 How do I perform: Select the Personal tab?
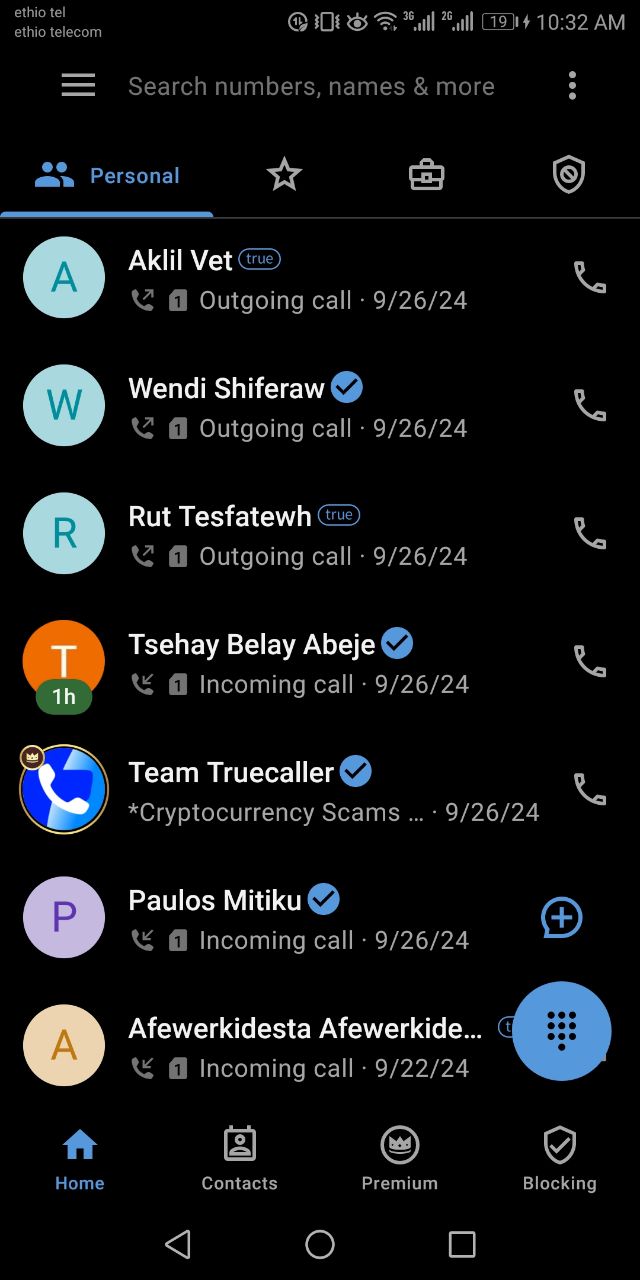point(107,176)
